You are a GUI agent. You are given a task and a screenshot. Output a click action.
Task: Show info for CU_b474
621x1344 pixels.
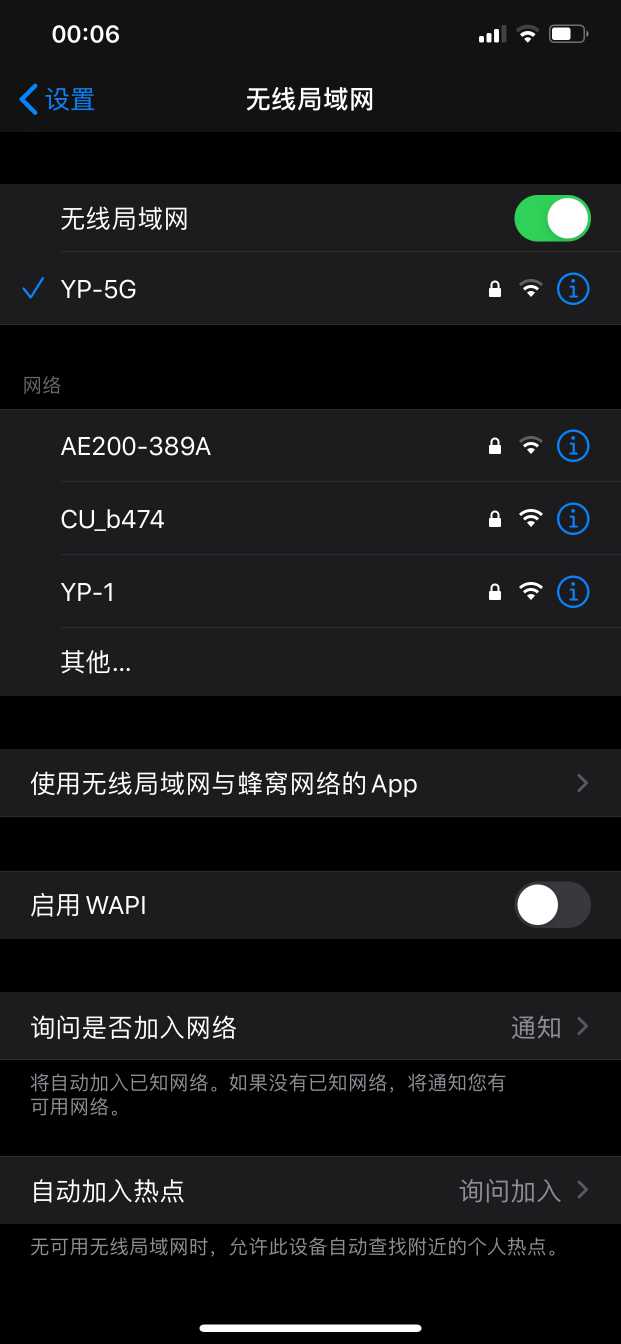coord(572,519)
